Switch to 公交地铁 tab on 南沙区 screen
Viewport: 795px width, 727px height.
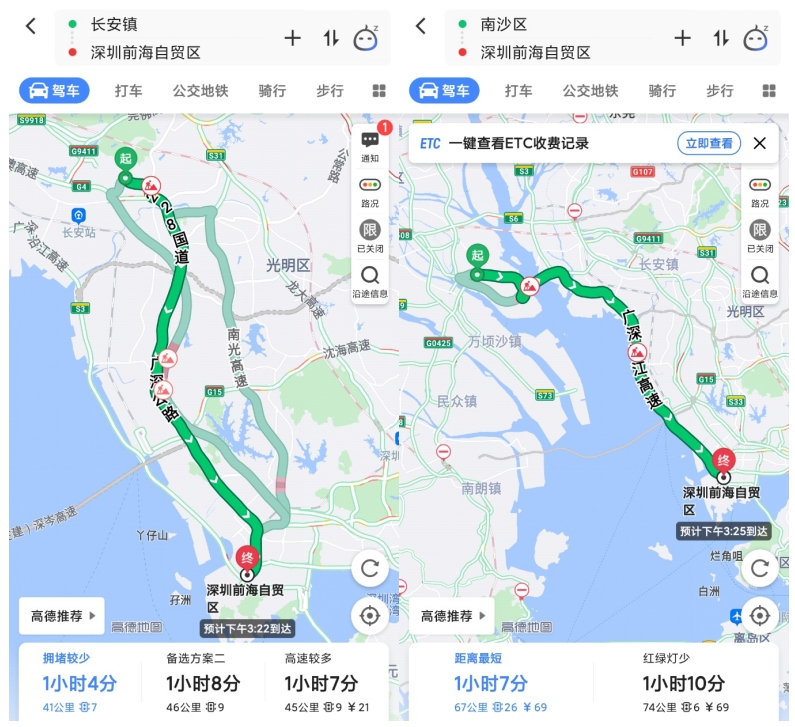(x=590, y=91)
